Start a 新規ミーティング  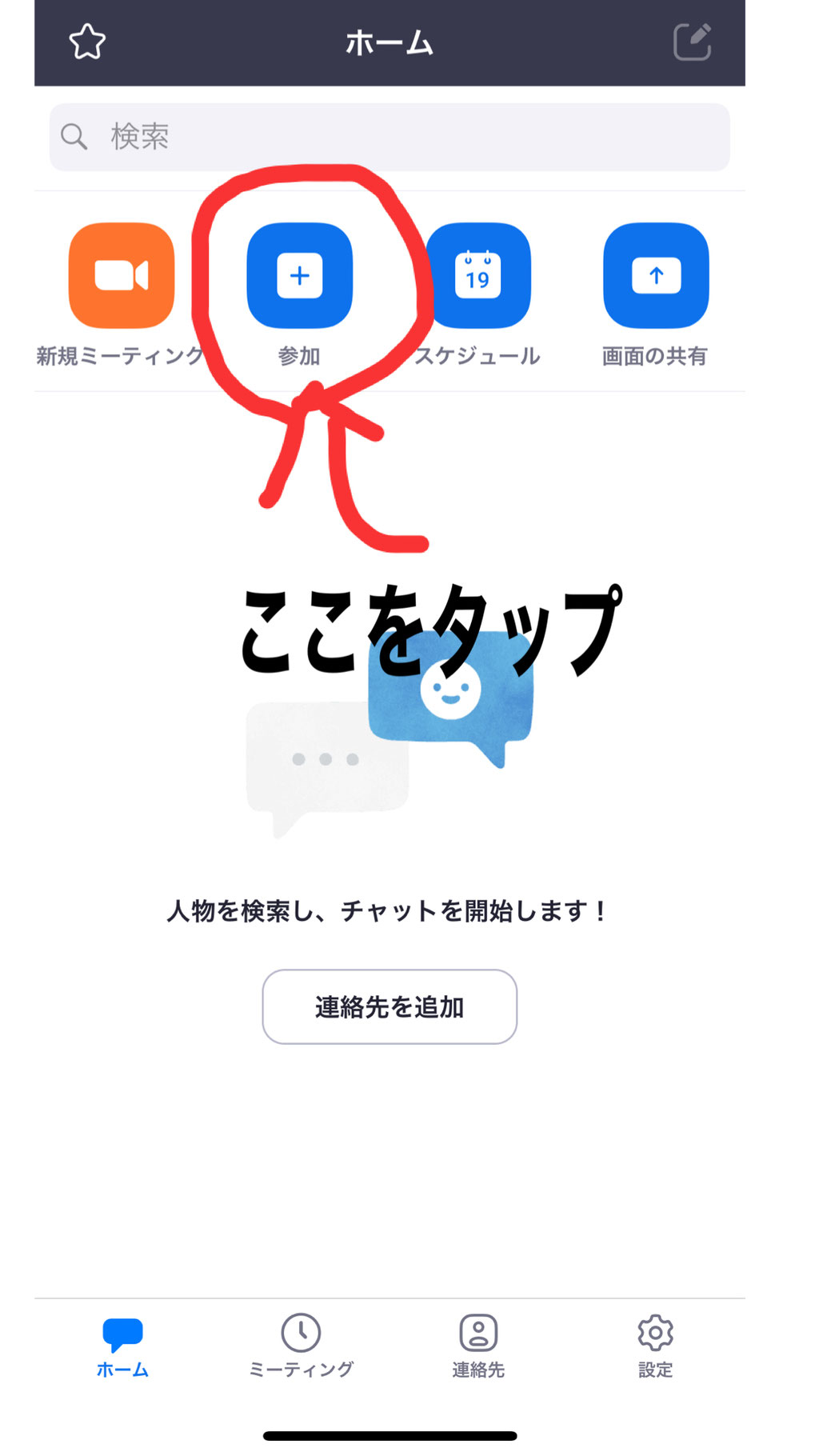tap(122, 276)
